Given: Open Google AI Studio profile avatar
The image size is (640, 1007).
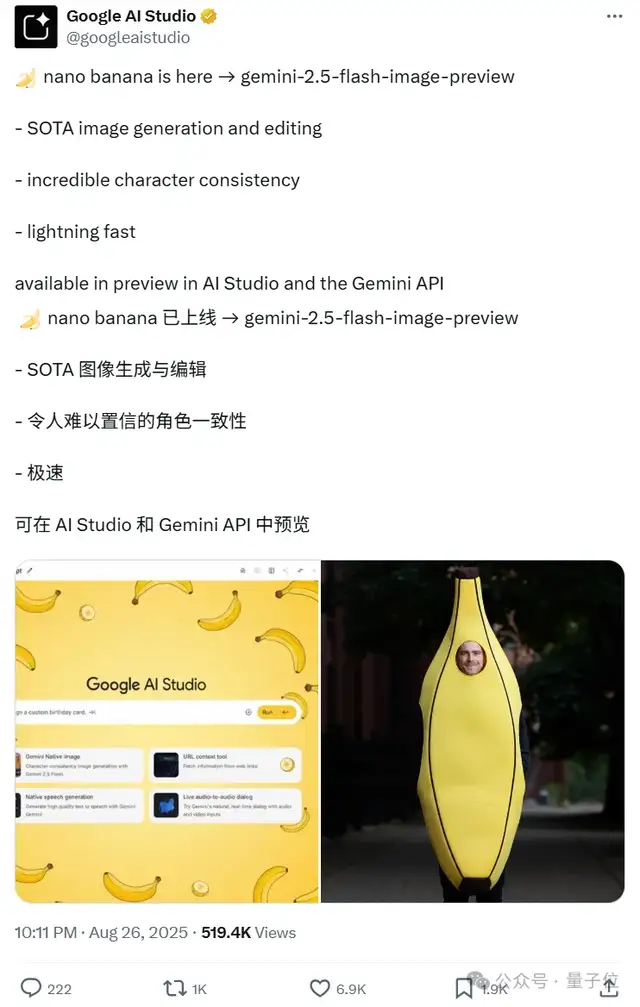Looking at the screenshot, I should (35, 26).
